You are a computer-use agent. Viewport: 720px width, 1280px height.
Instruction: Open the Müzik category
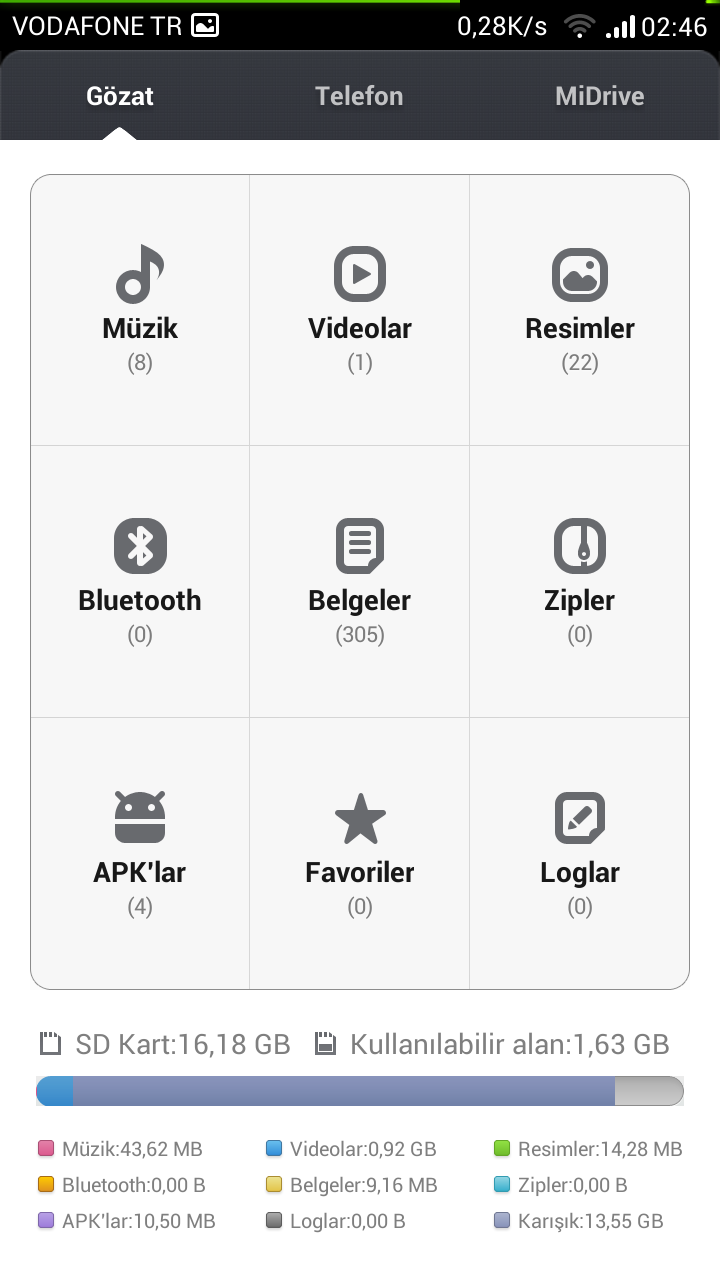(140, 310)
